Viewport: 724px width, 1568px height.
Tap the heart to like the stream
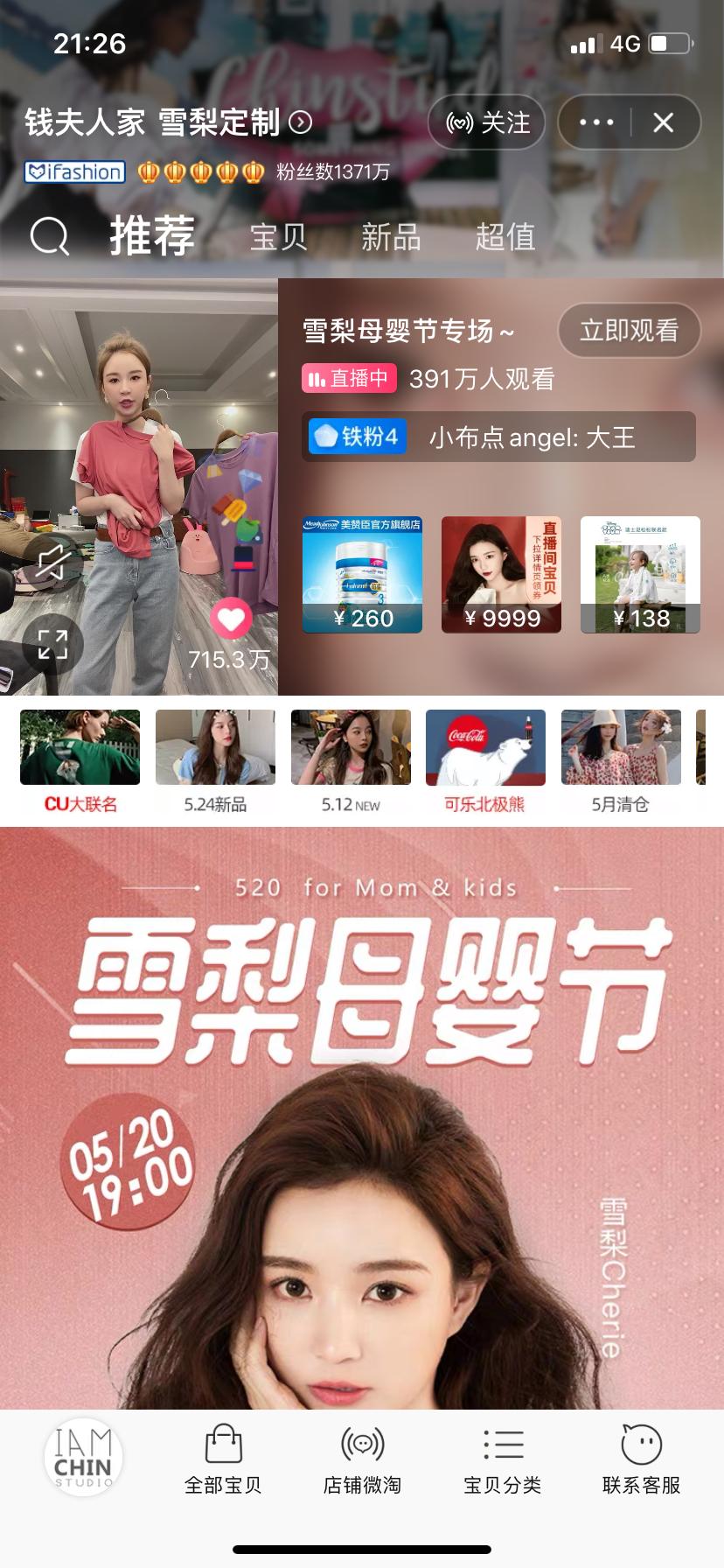(x=229, y=619)
